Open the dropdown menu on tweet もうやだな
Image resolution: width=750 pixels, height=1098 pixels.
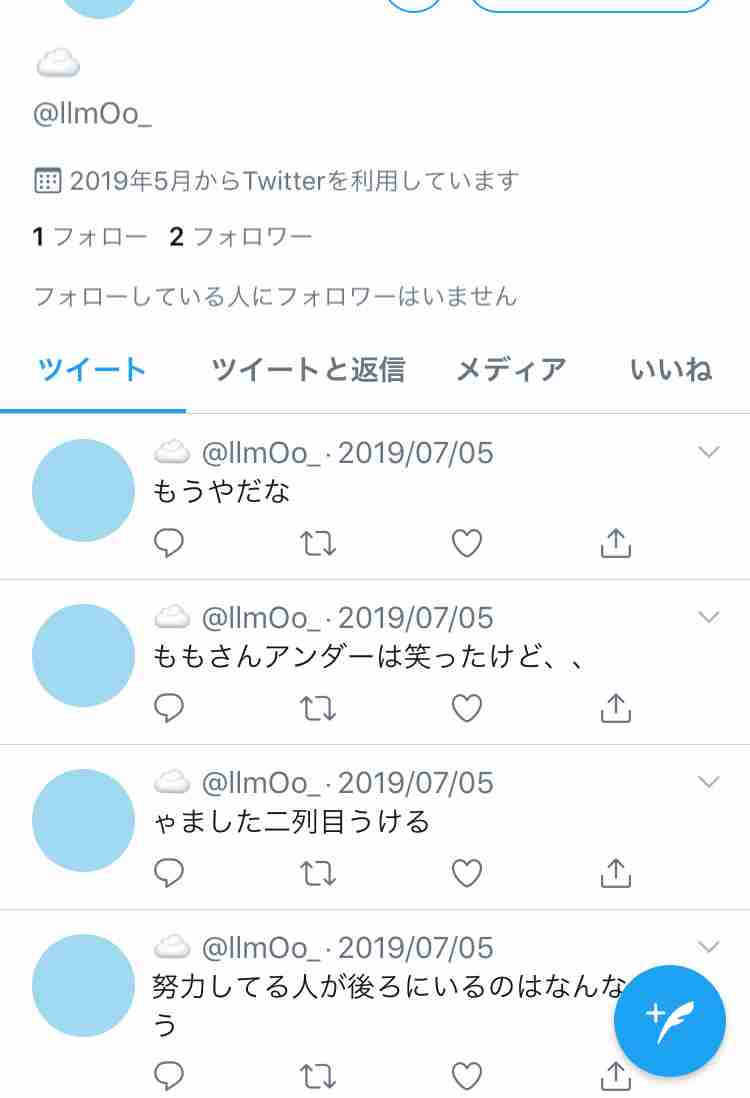tap(708, 451)
